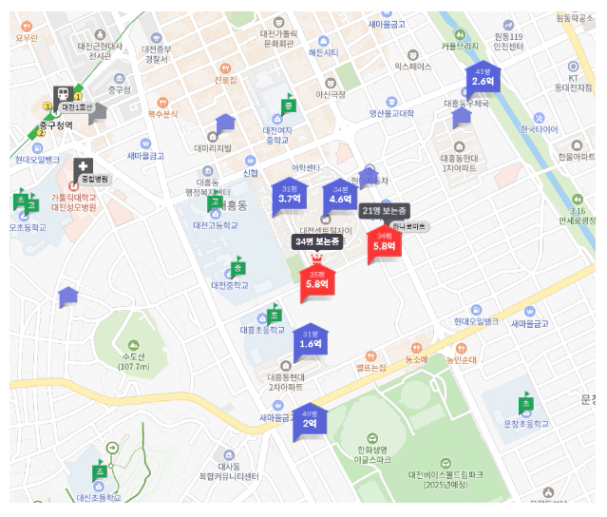Tap the red 5.8억 35평 crown marker
607x517 pixels.
[x=318, y=281]
